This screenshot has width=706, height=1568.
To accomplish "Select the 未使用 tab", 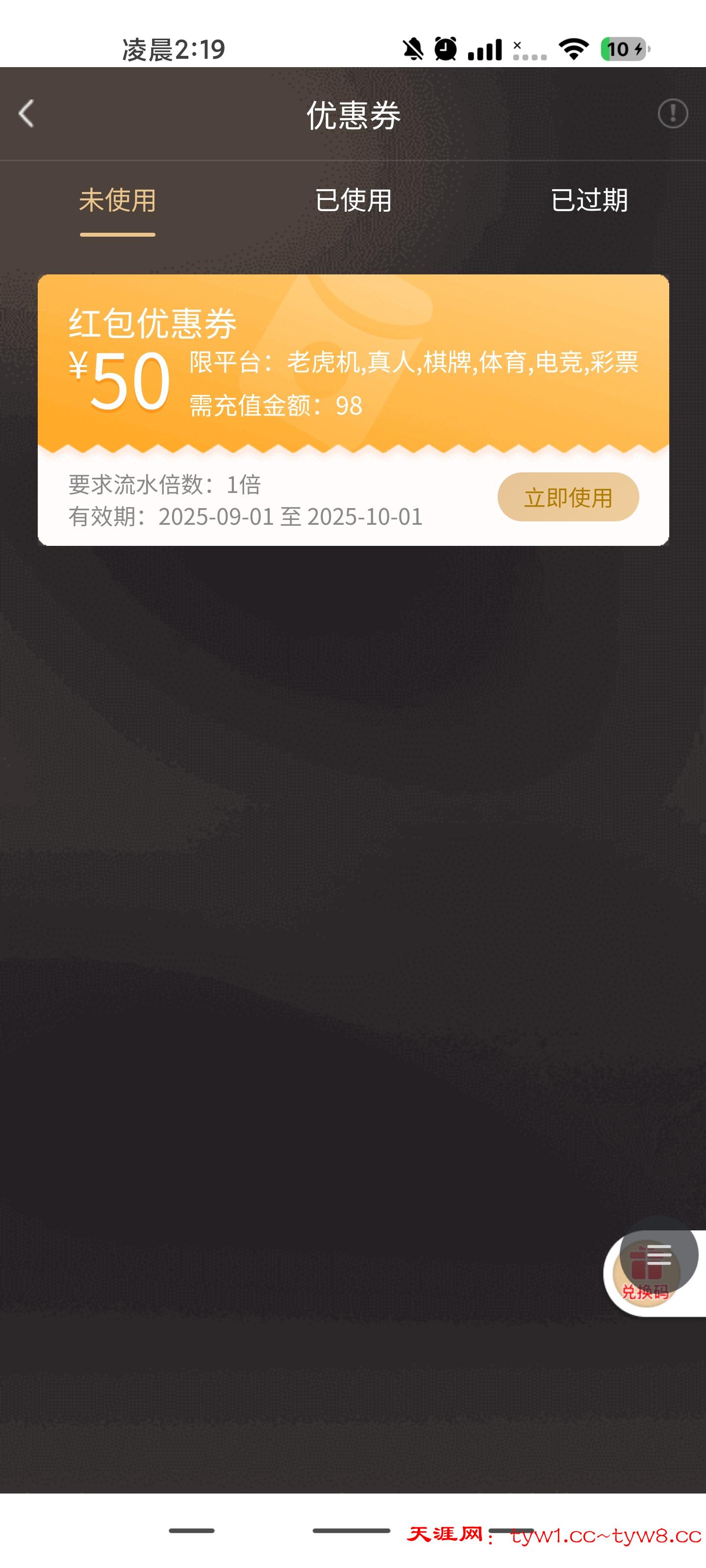I will point(118,200).
